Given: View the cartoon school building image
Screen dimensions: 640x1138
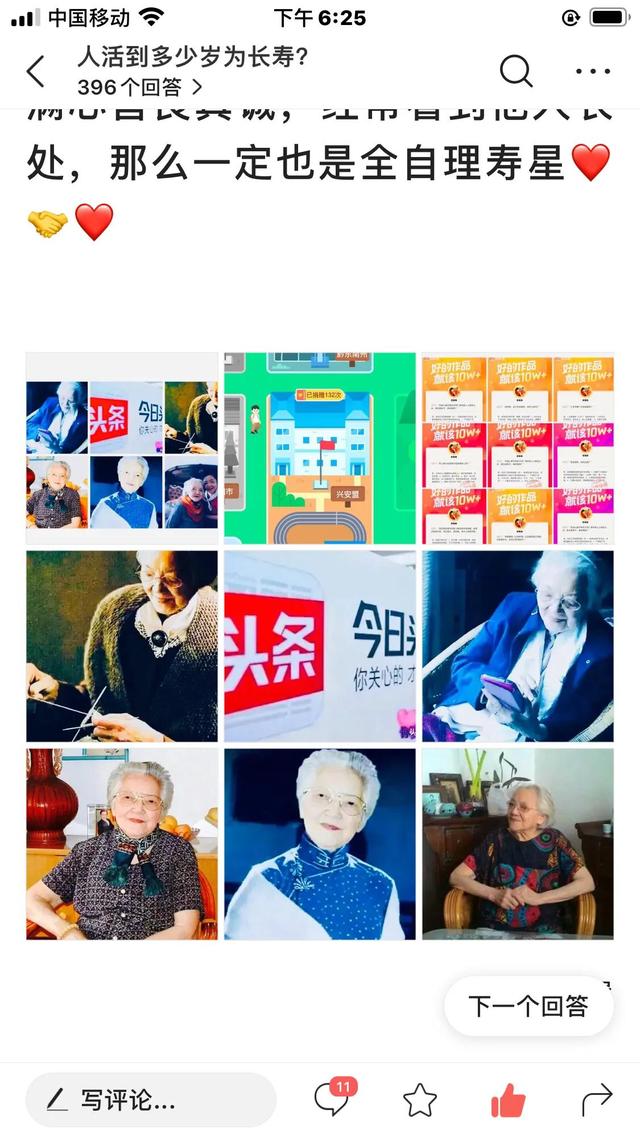Looking at the screenshot, I should click(x=320, y=447).
